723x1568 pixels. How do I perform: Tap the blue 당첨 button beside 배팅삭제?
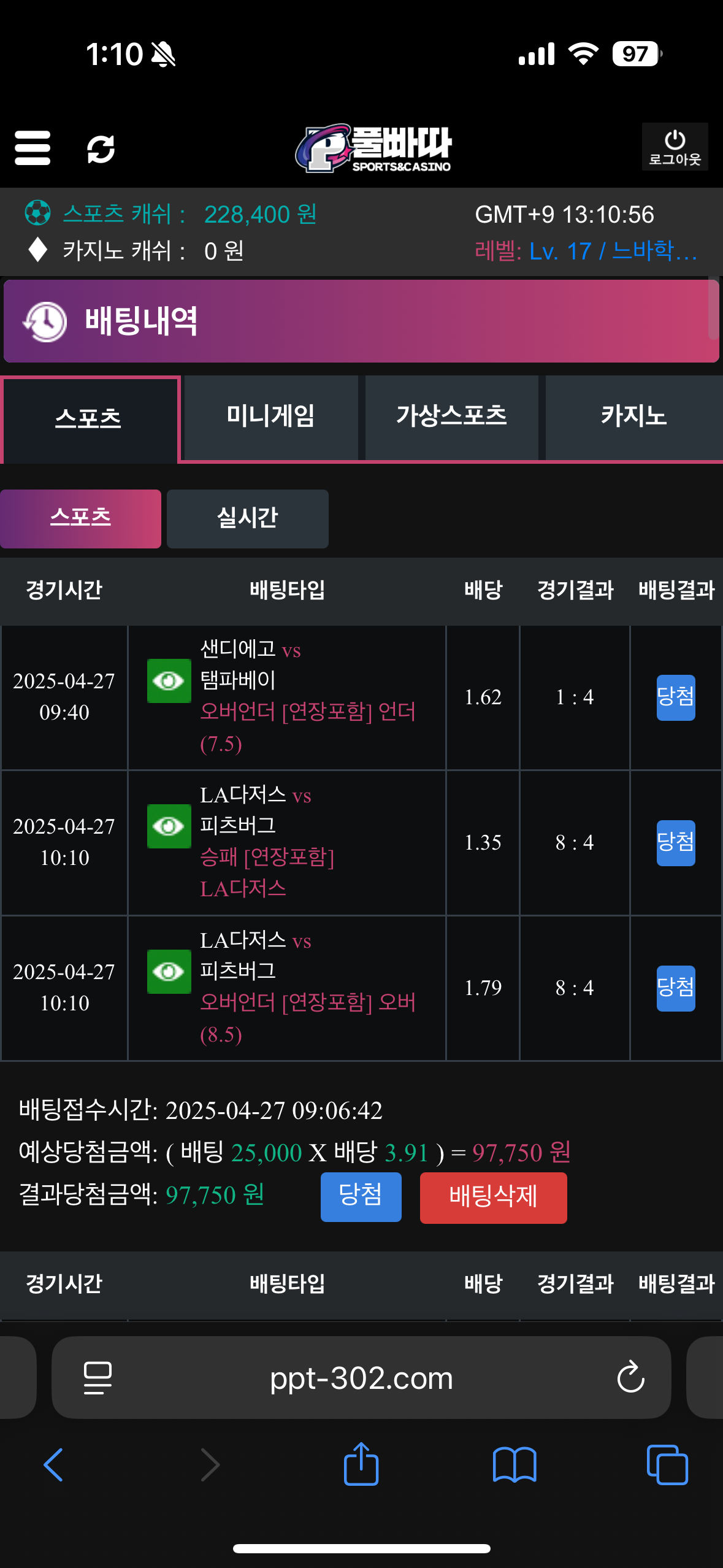361,1196
